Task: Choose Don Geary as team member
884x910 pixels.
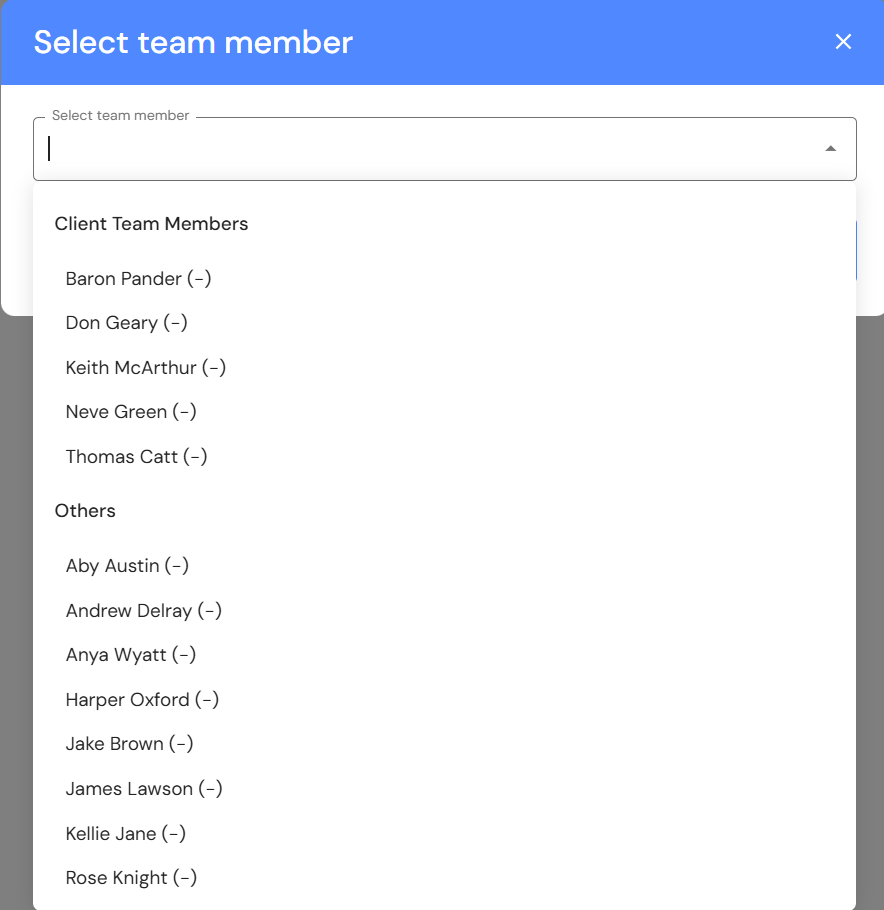Action: pyautogui.click(x=126, y=323)
